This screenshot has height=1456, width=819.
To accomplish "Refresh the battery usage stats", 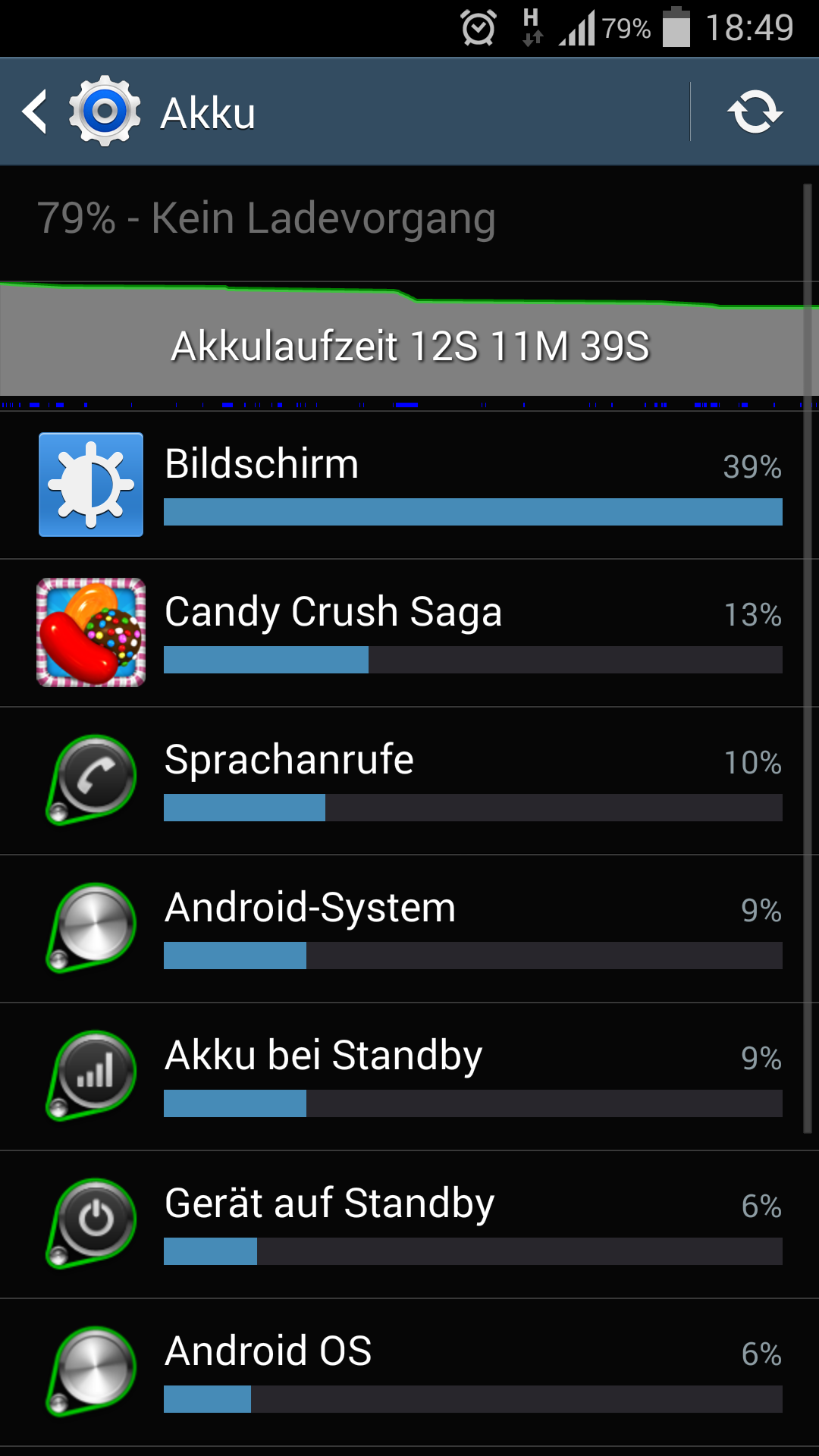I will tap(755, 112).
